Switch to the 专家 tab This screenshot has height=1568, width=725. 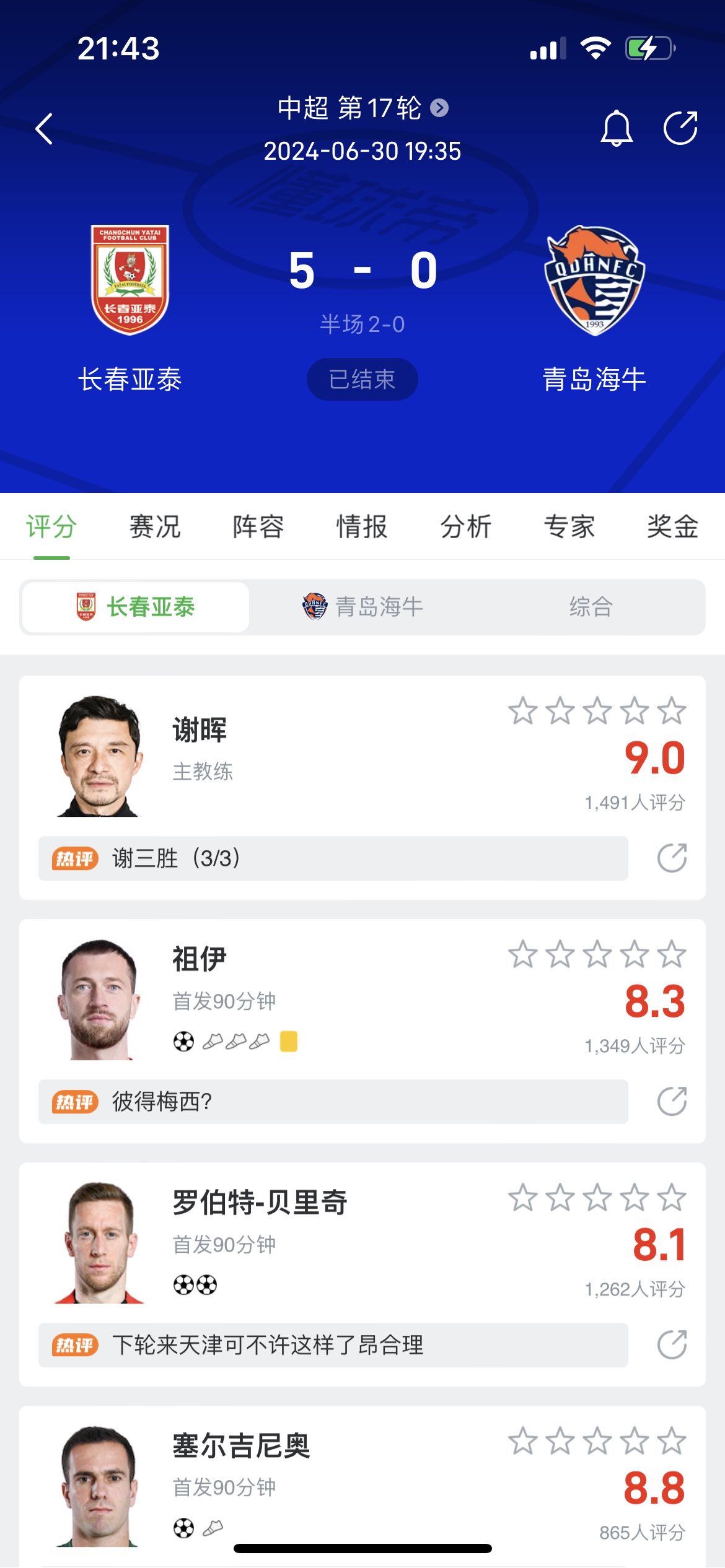(x=569, y=527)
